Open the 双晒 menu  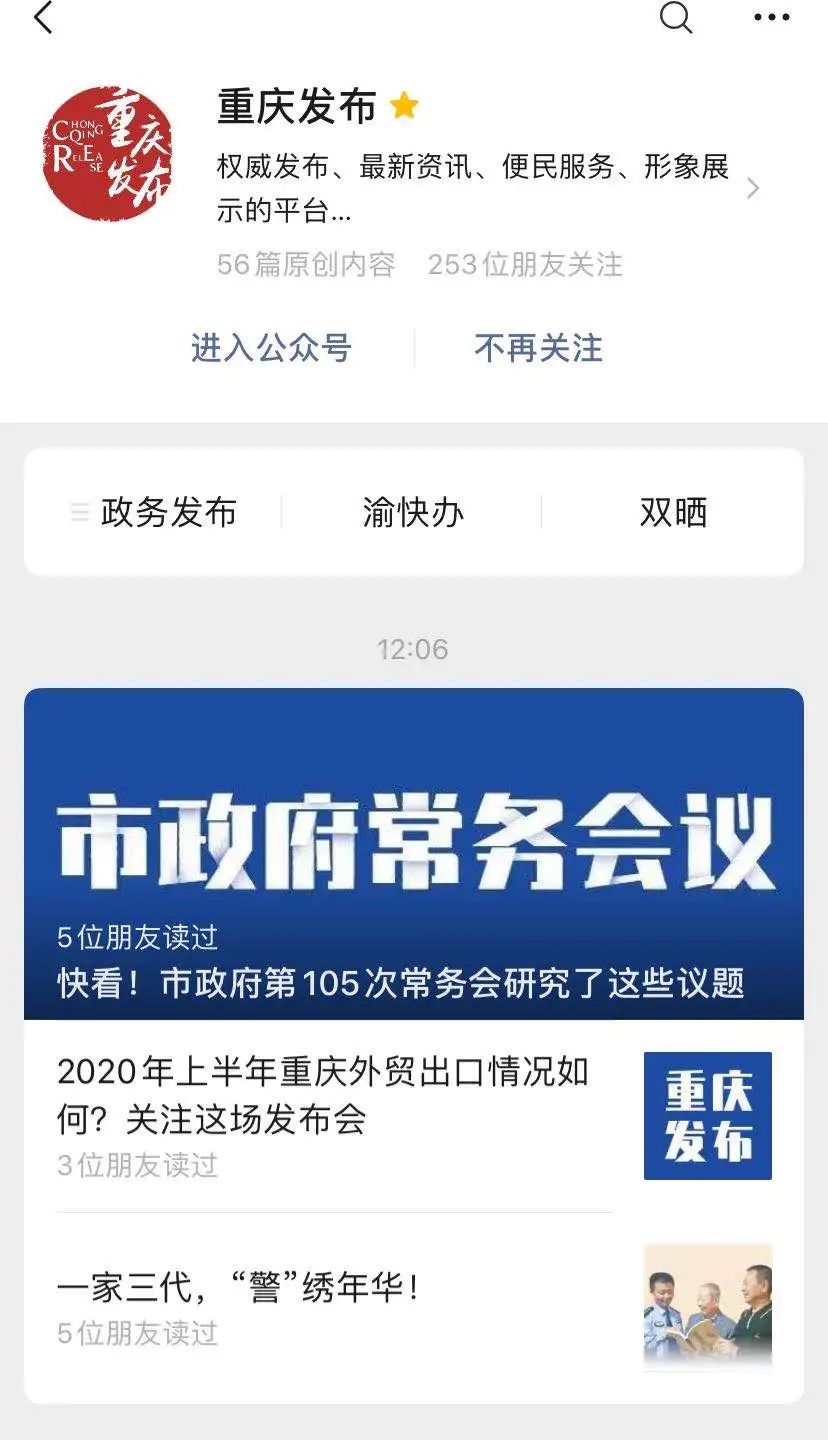pyautogui.click(x=673, y=512)
